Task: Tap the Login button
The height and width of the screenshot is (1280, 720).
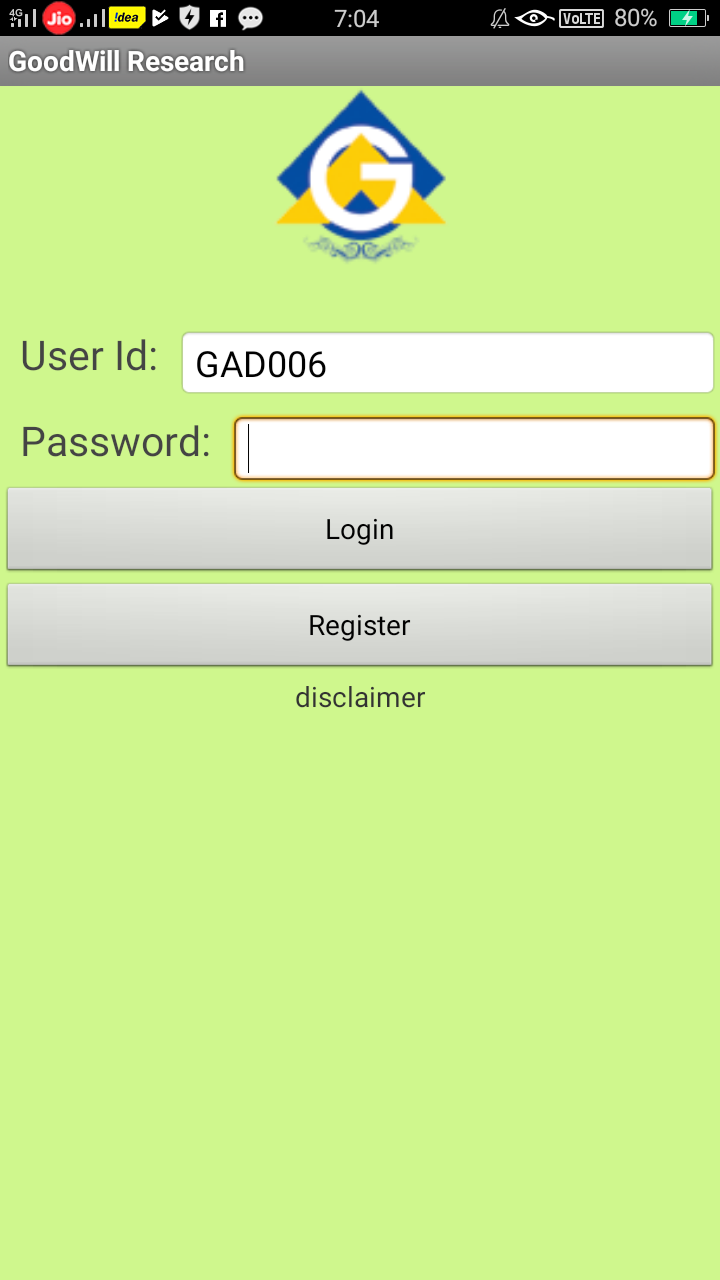Action: point(360,529)
